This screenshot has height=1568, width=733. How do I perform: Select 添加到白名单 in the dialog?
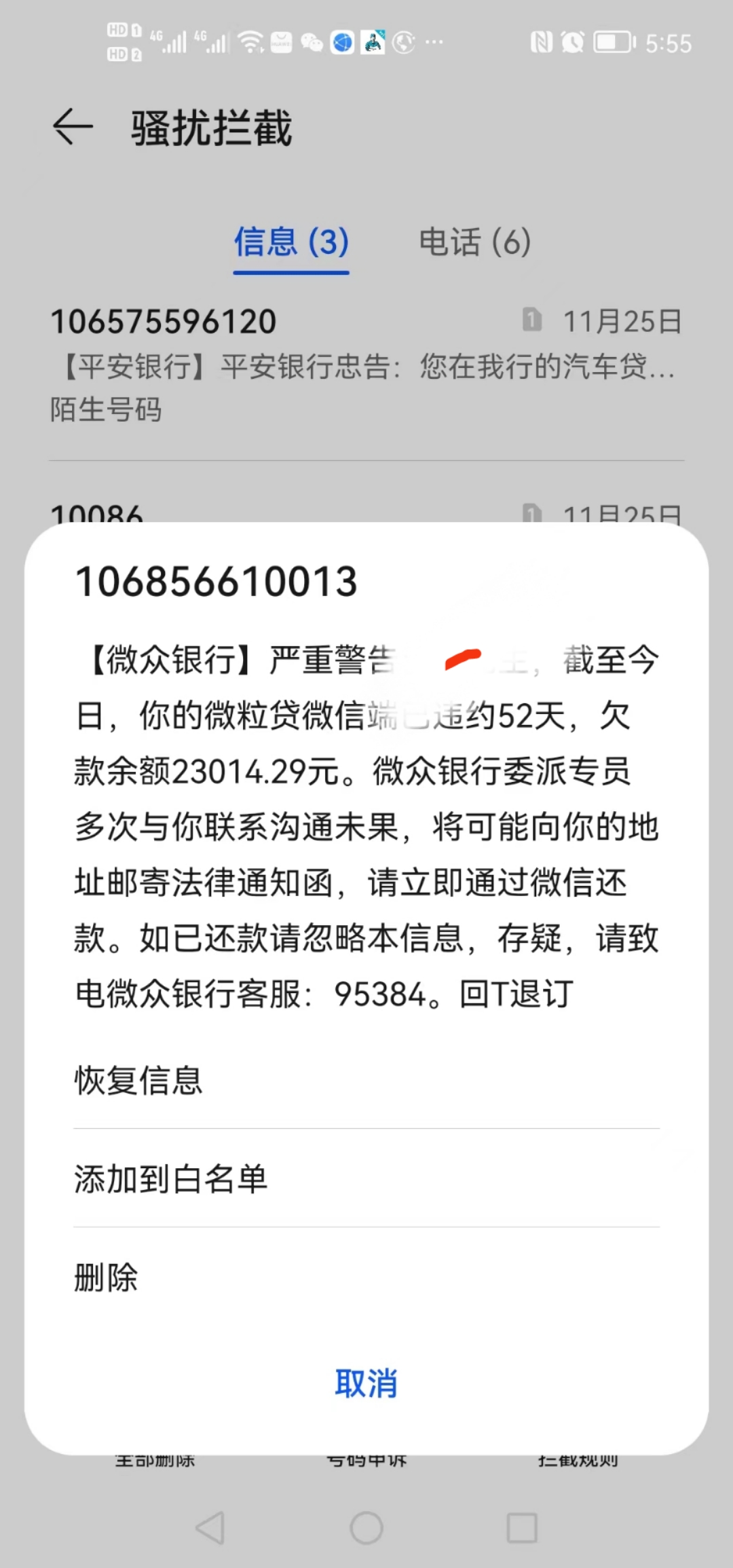[170, 1179]
